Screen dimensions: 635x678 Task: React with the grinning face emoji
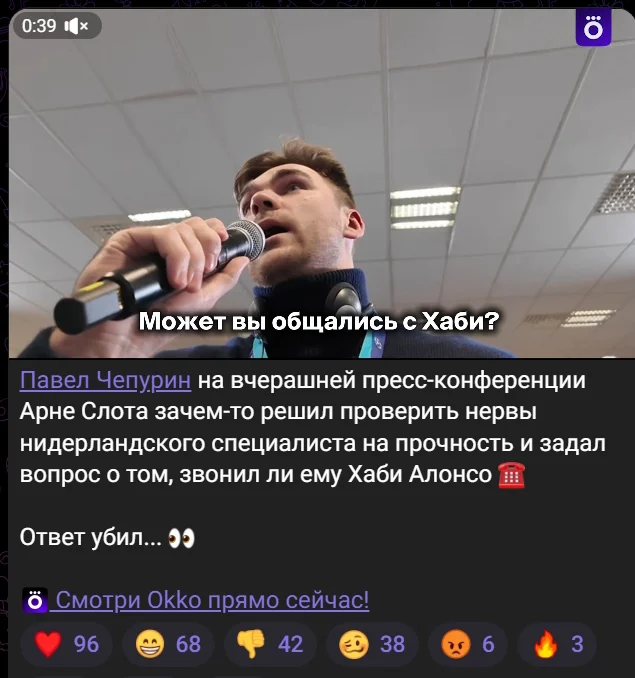tap(168, 644)
